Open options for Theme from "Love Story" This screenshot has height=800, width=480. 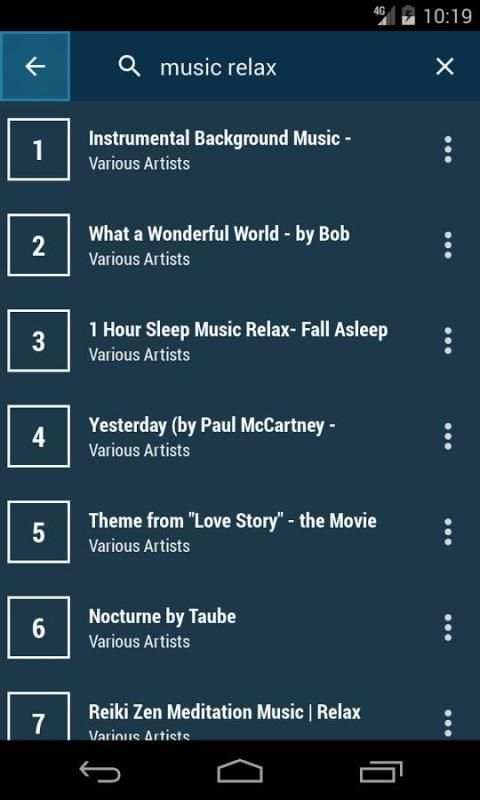click(448, 532)
